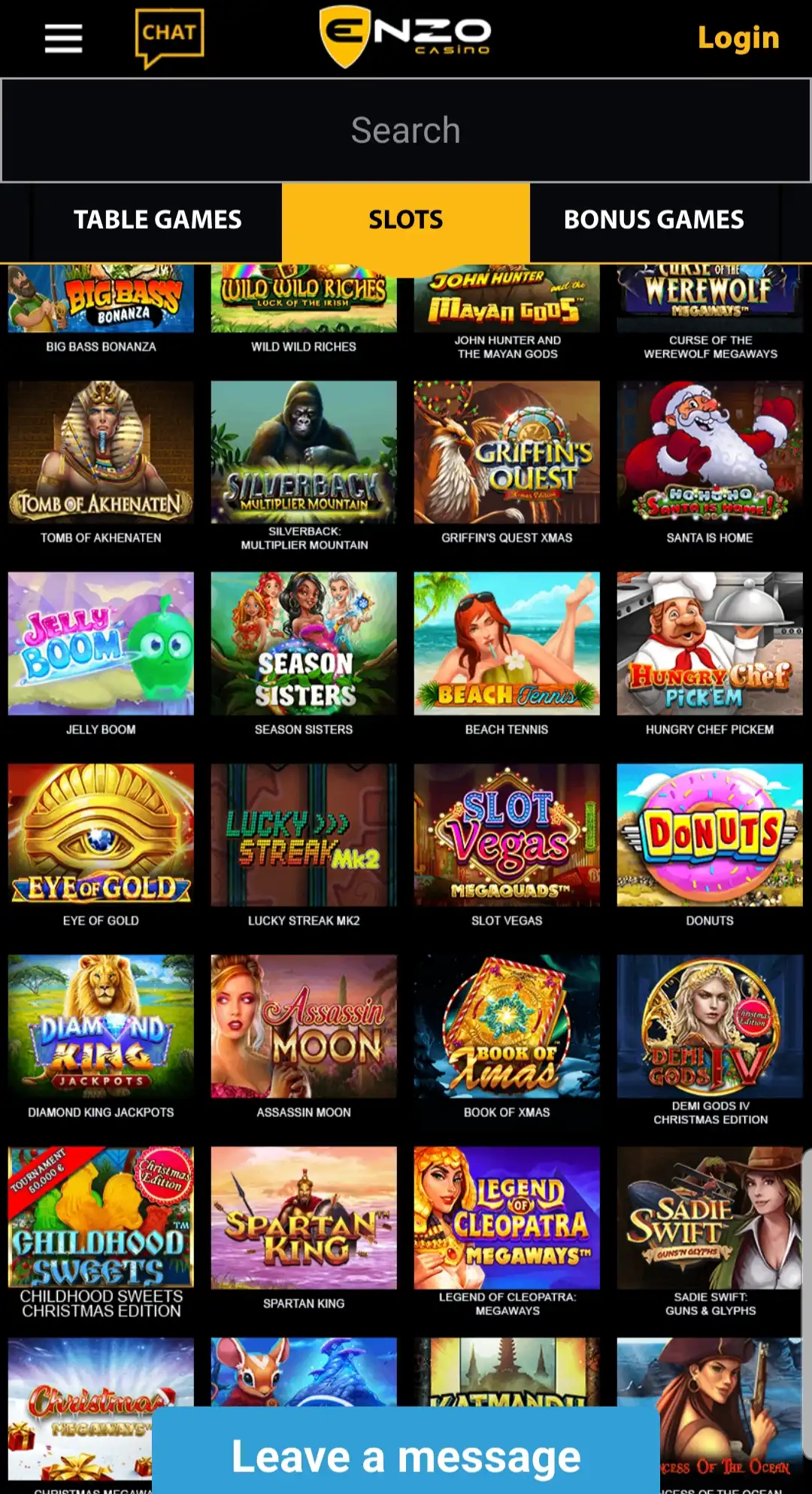Viewport: 812px width, 1494px height.
Task: Focus the Search field
Action: coord(406,130)
